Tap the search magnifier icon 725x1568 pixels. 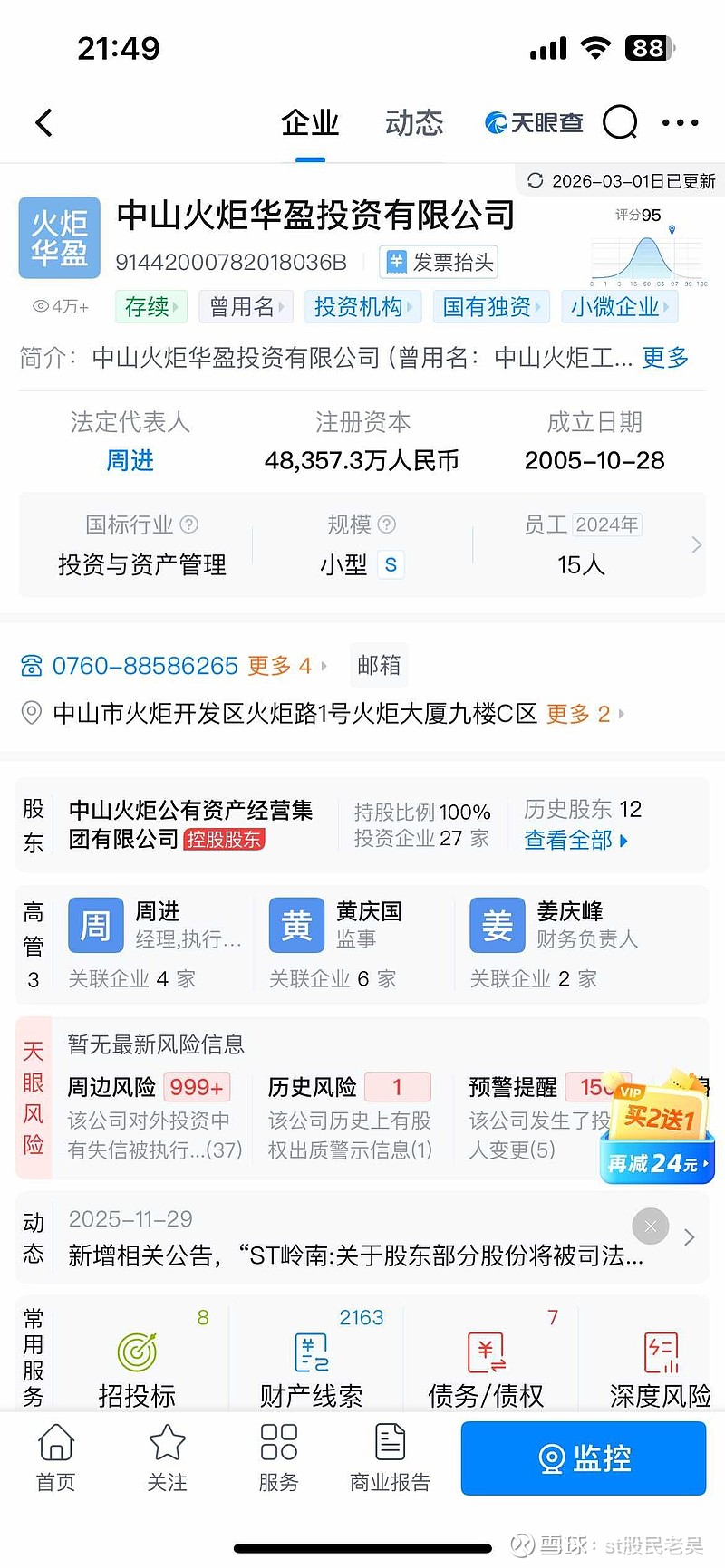click(620, 122)
